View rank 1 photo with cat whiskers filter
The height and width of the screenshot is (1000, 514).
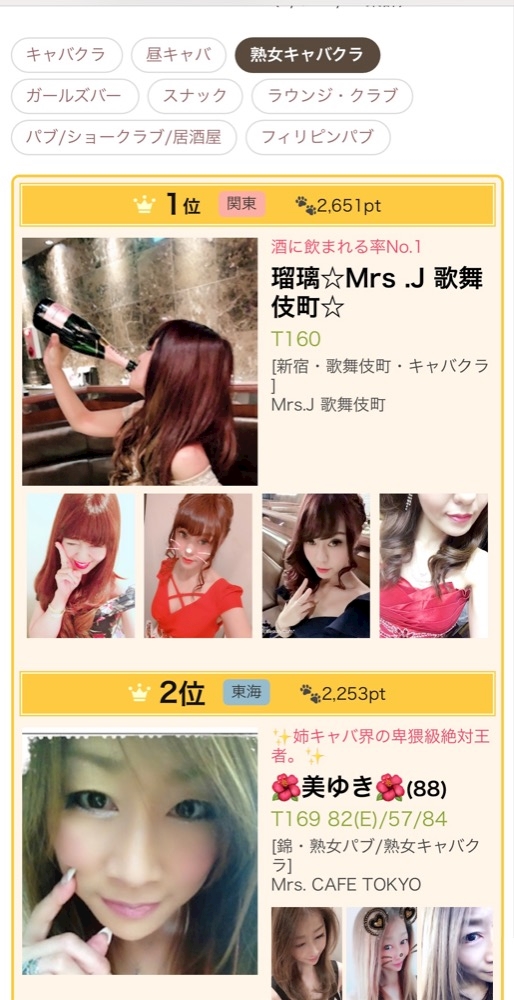(x=198, y=566)
